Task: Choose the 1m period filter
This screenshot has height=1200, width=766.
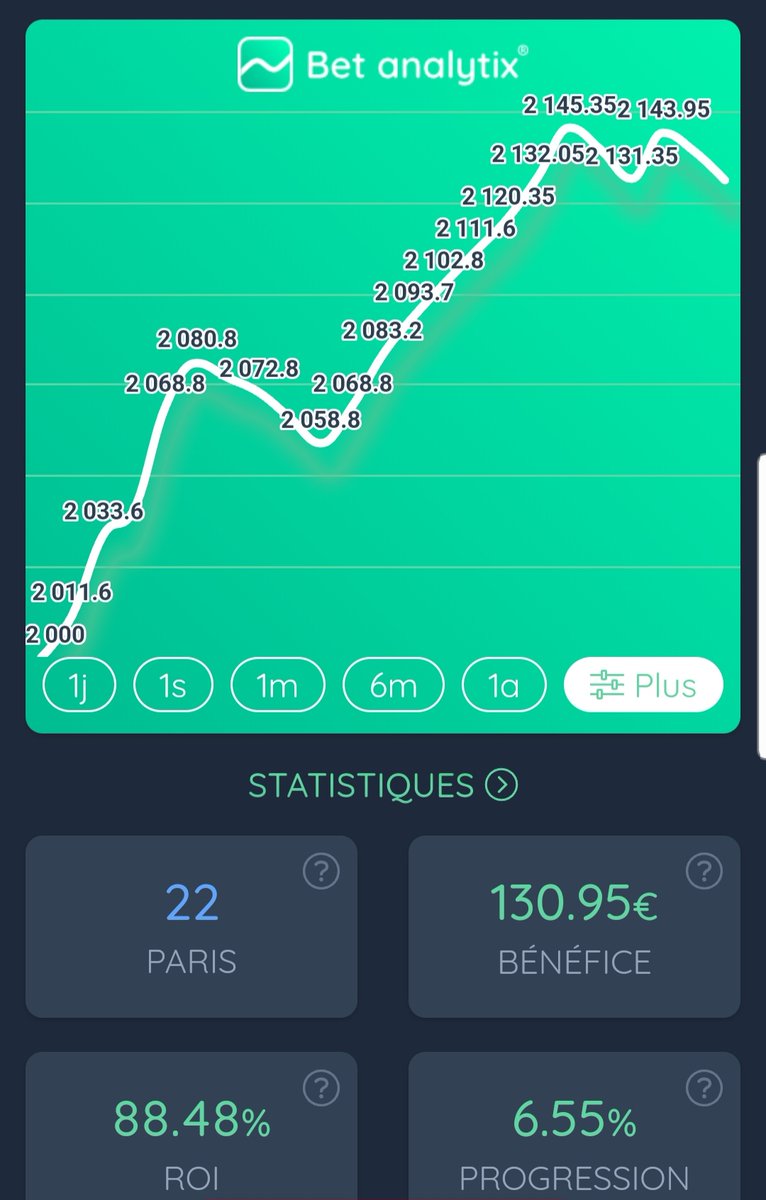Action: (277, 685)
